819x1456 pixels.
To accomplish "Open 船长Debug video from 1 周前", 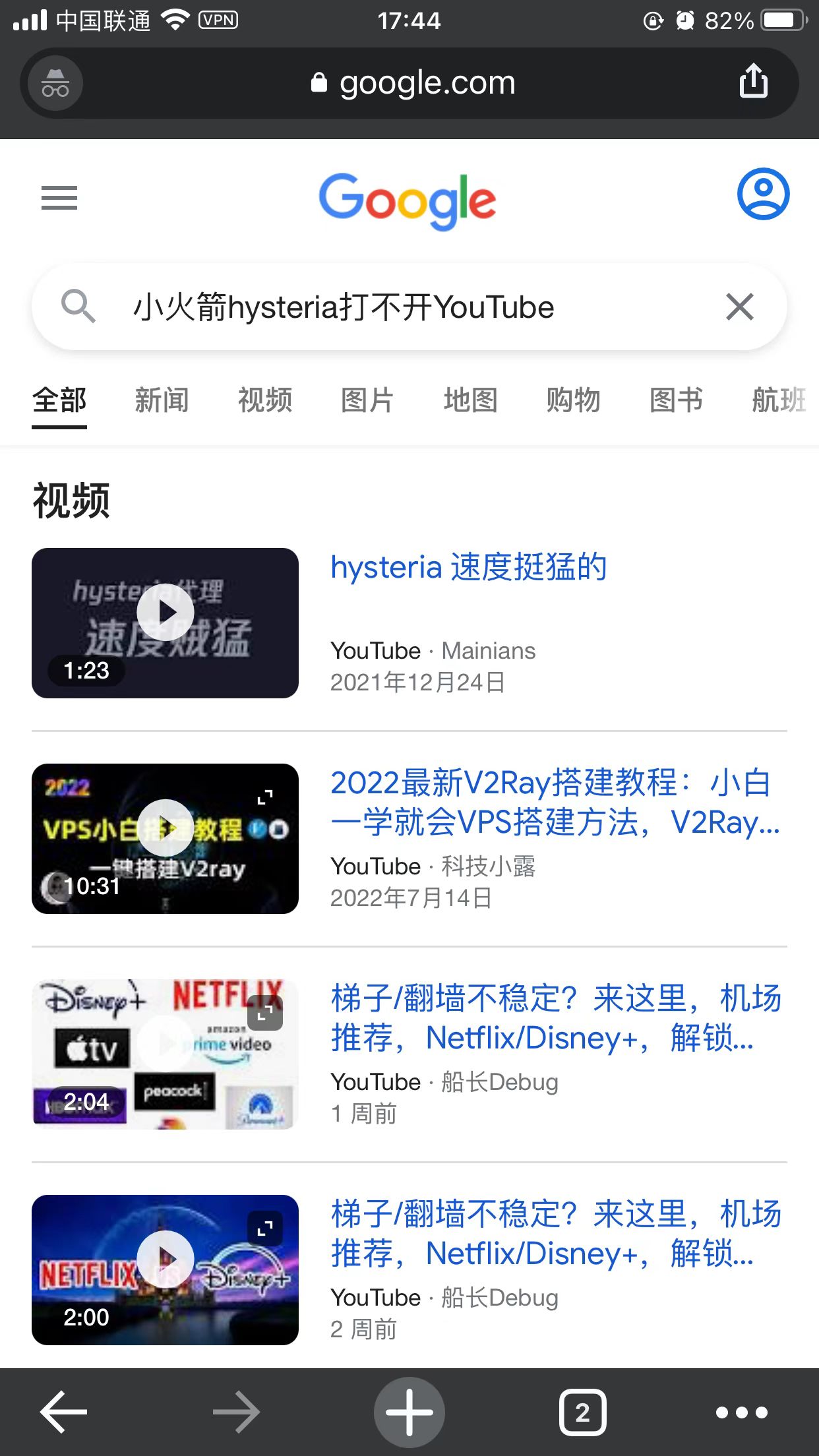I will pos(555,1018).
